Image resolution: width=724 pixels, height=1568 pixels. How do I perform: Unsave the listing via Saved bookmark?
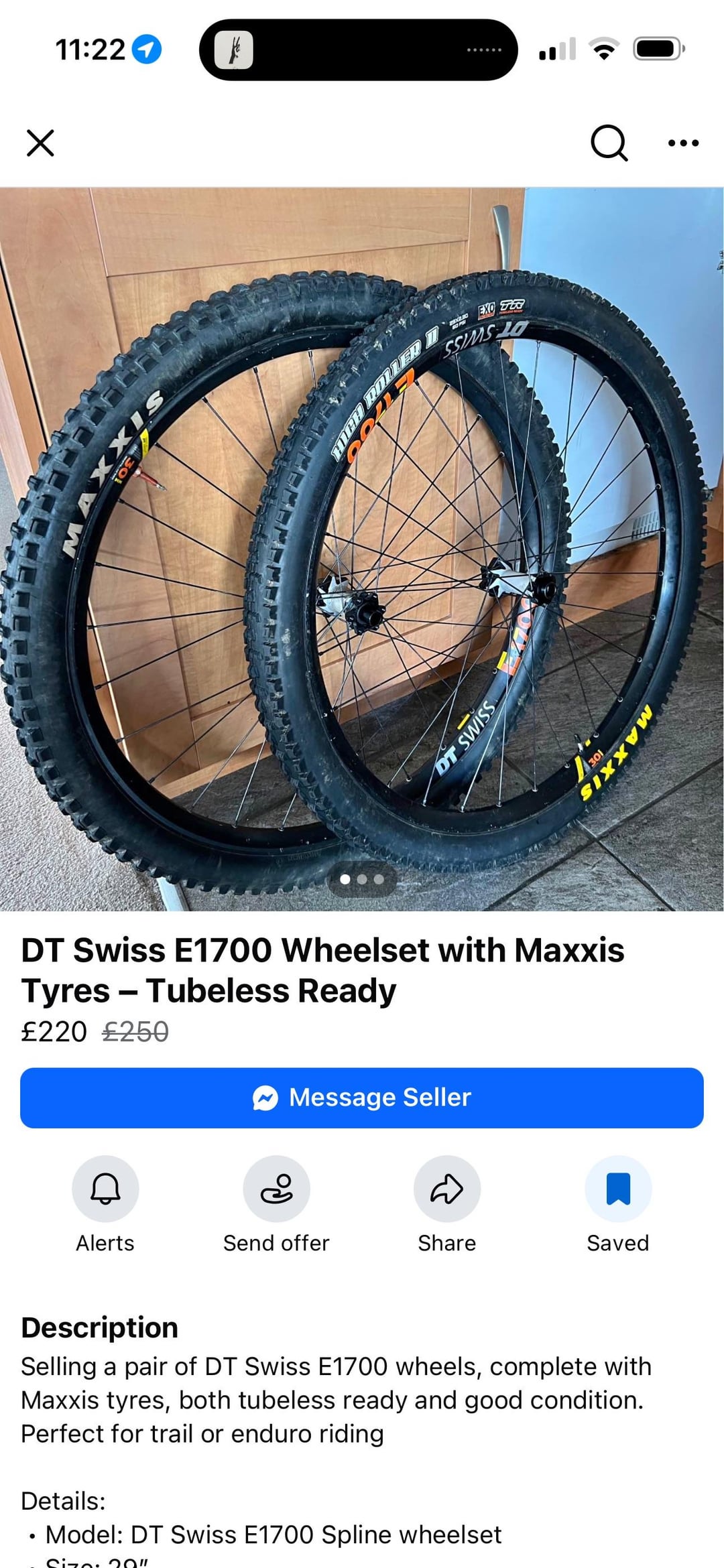tap(618, 1189)
